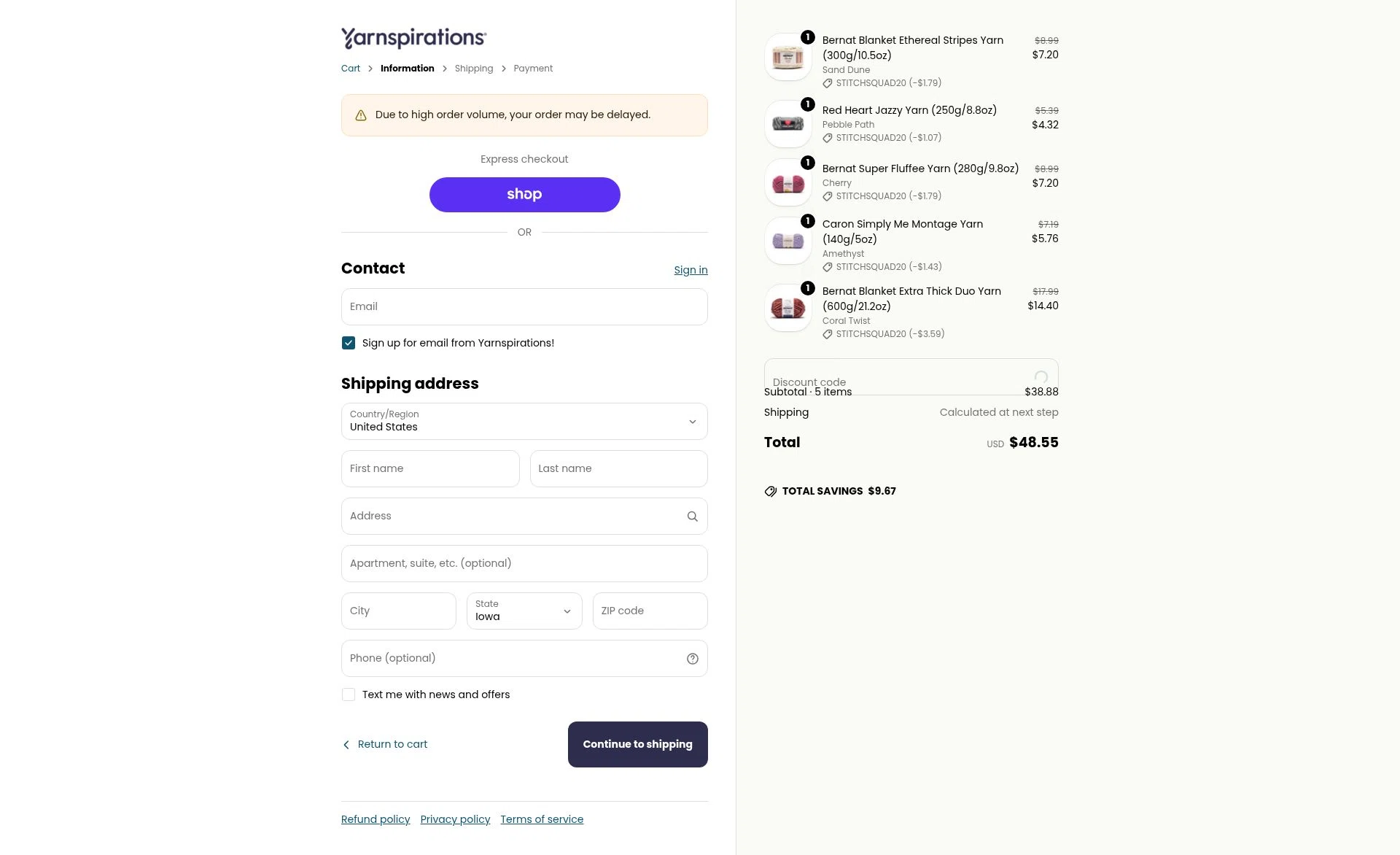Uncheck Yarnspirations email signup
Image resolution: width=1400 pixels, height=855 pixels.
pos(349,343)
